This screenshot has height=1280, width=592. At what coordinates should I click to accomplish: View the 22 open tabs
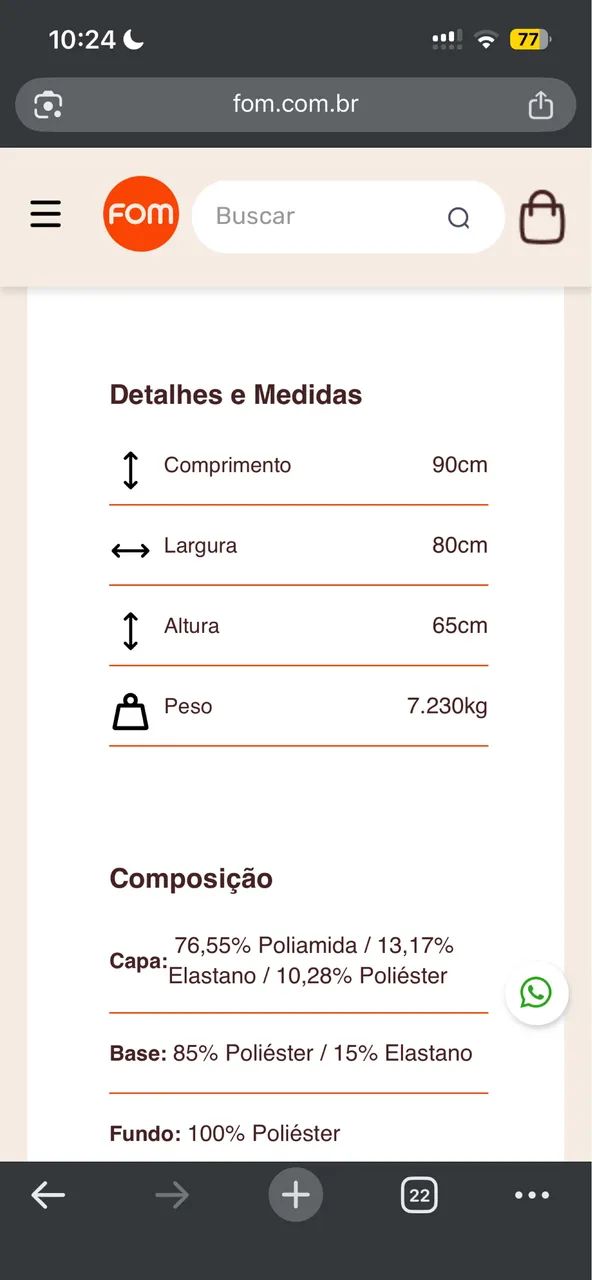(x=419, y=1195)
